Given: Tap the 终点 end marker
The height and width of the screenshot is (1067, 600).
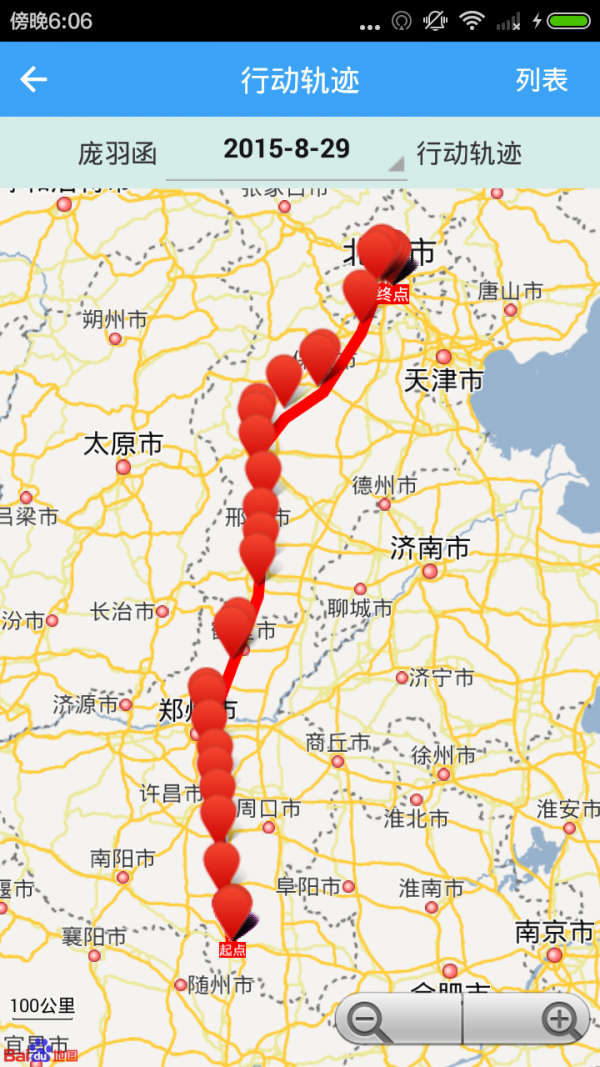Looking at the screenshot, I should click(392, 293).
